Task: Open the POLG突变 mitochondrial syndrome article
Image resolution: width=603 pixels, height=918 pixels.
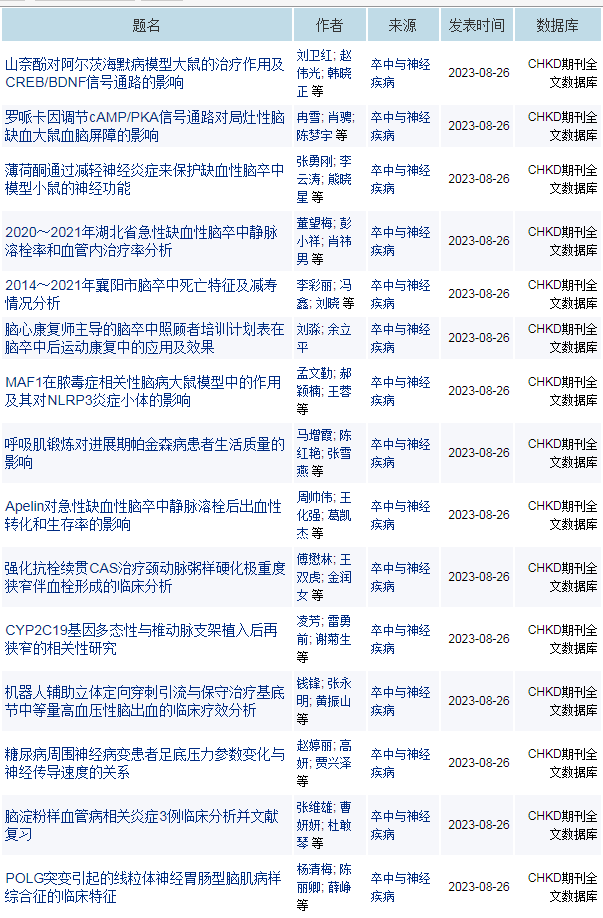Action: pos(144,878)
